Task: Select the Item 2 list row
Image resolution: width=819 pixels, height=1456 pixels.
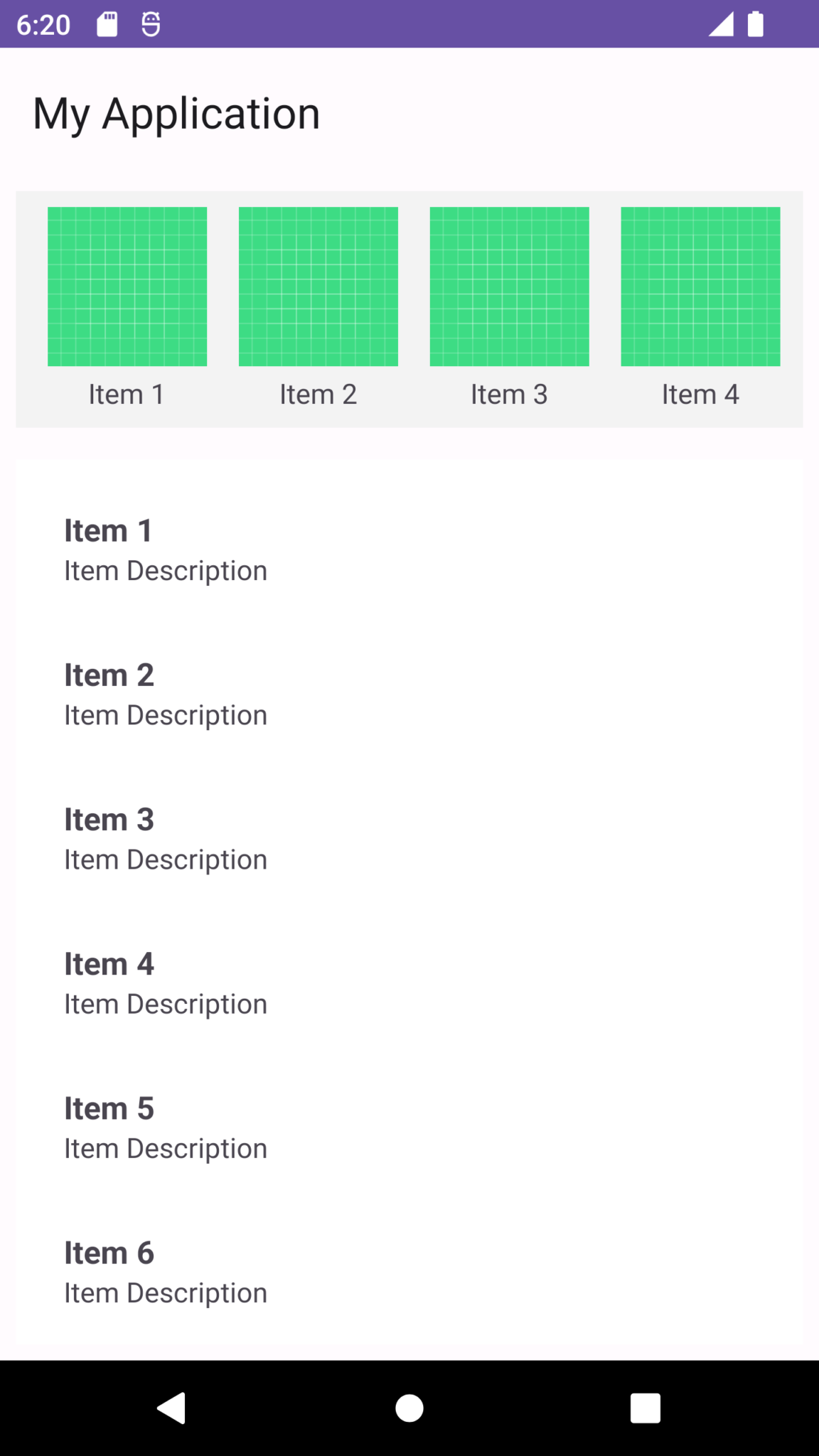Action: tap(409, 695)
